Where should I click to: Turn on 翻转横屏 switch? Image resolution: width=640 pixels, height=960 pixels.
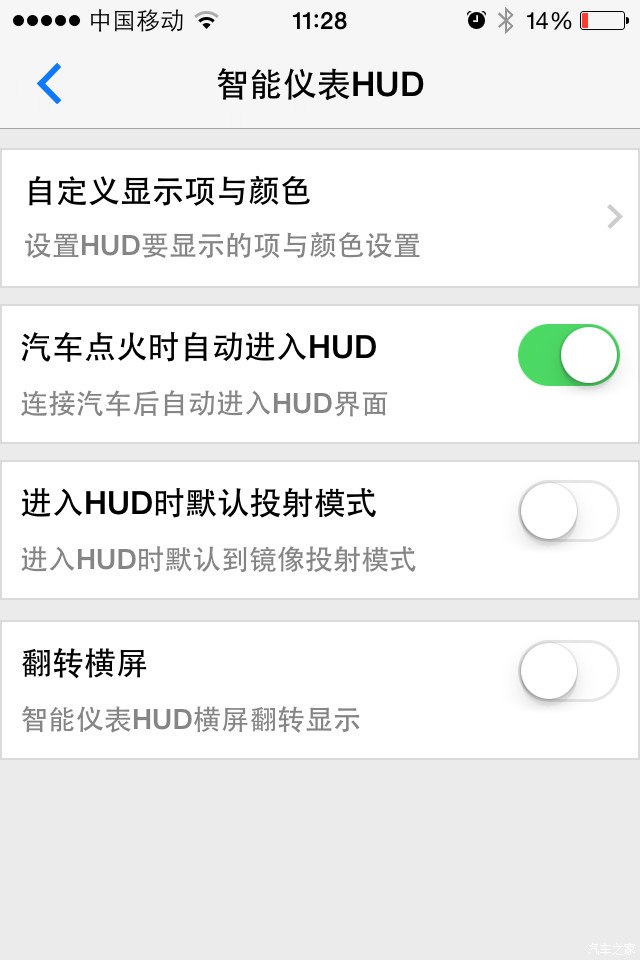pos(568,671)
